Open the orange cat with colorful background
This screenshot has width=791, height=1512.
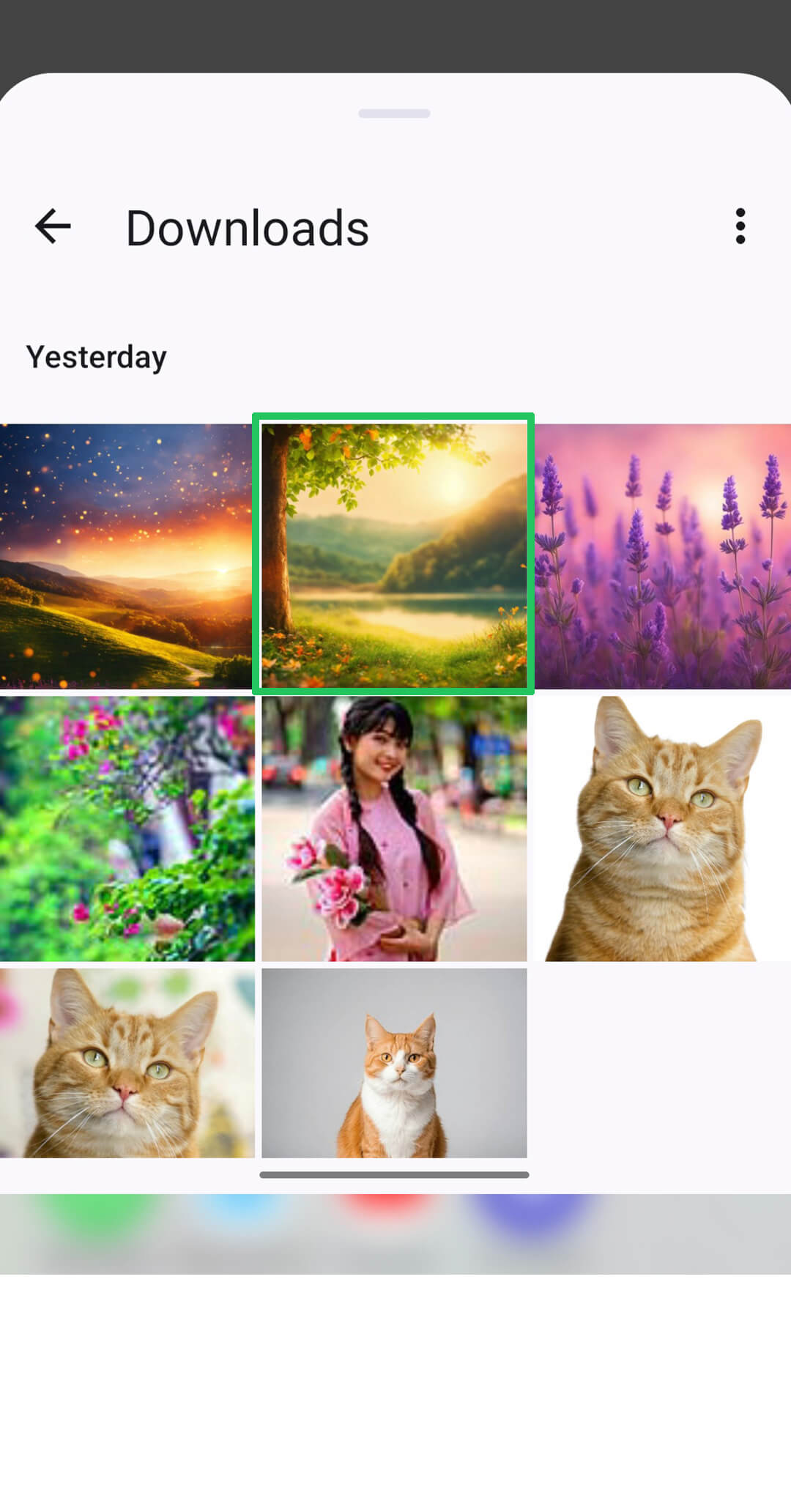pyautogui.click(x=126, y=1062)
